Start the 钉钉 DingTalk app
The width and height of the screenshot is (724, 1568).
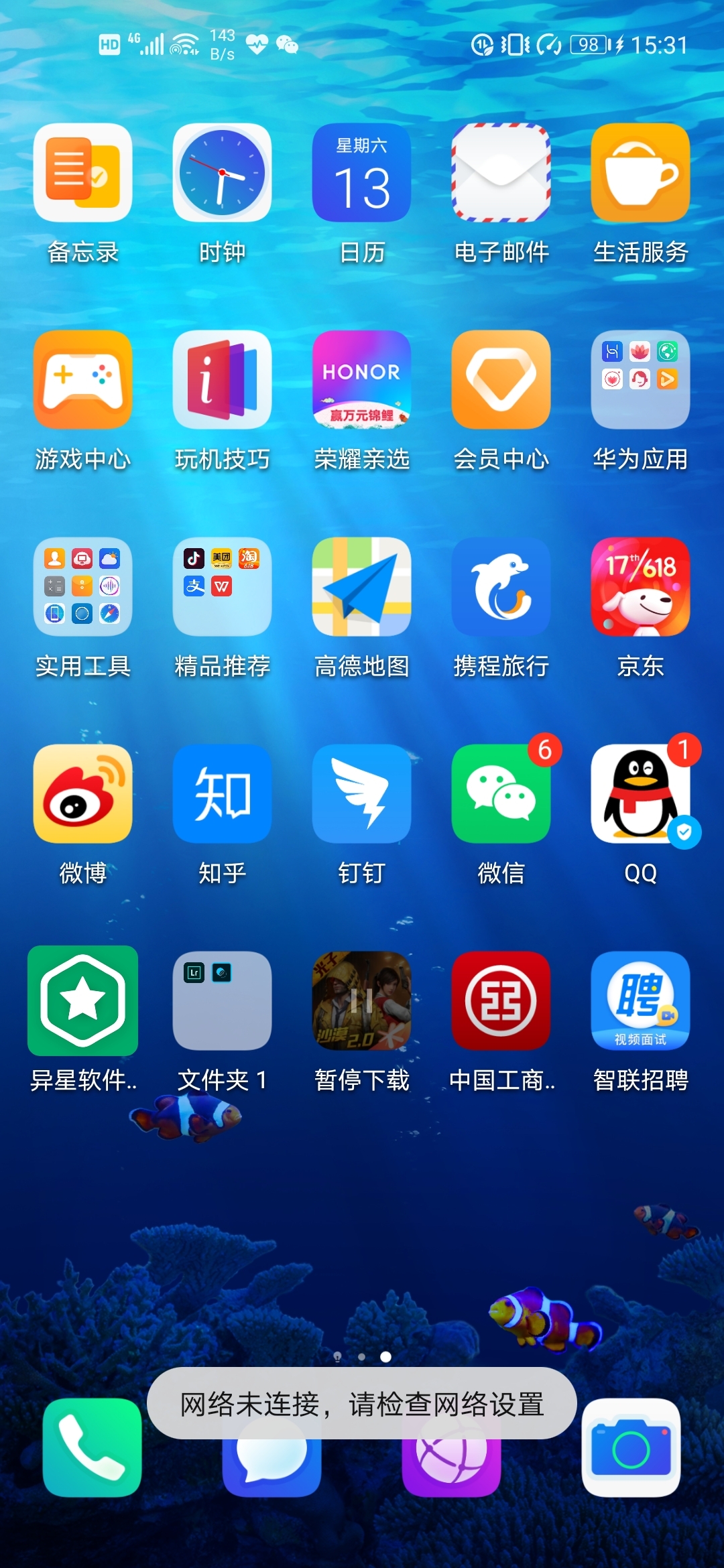[361, 795]
